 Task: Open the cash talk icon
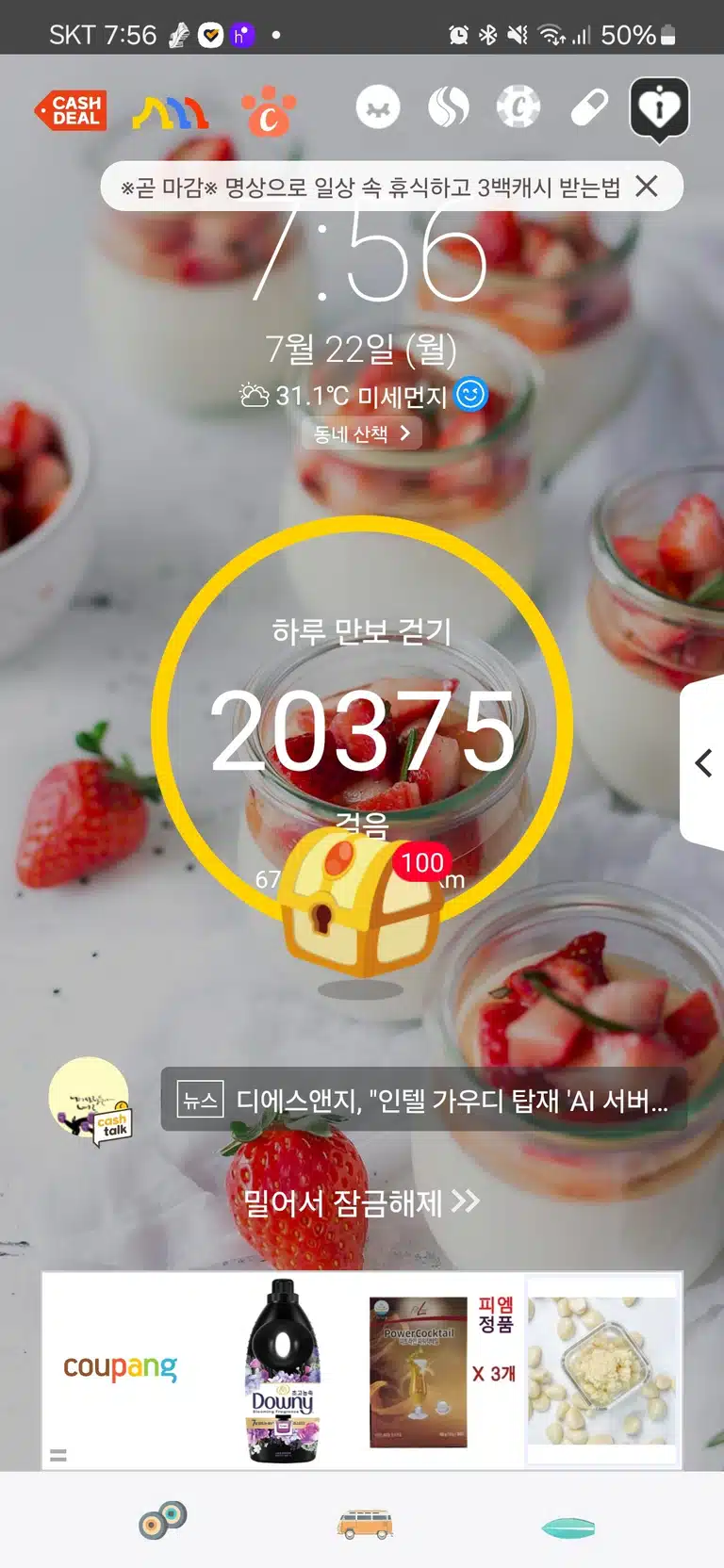[x=90, y=1101]
